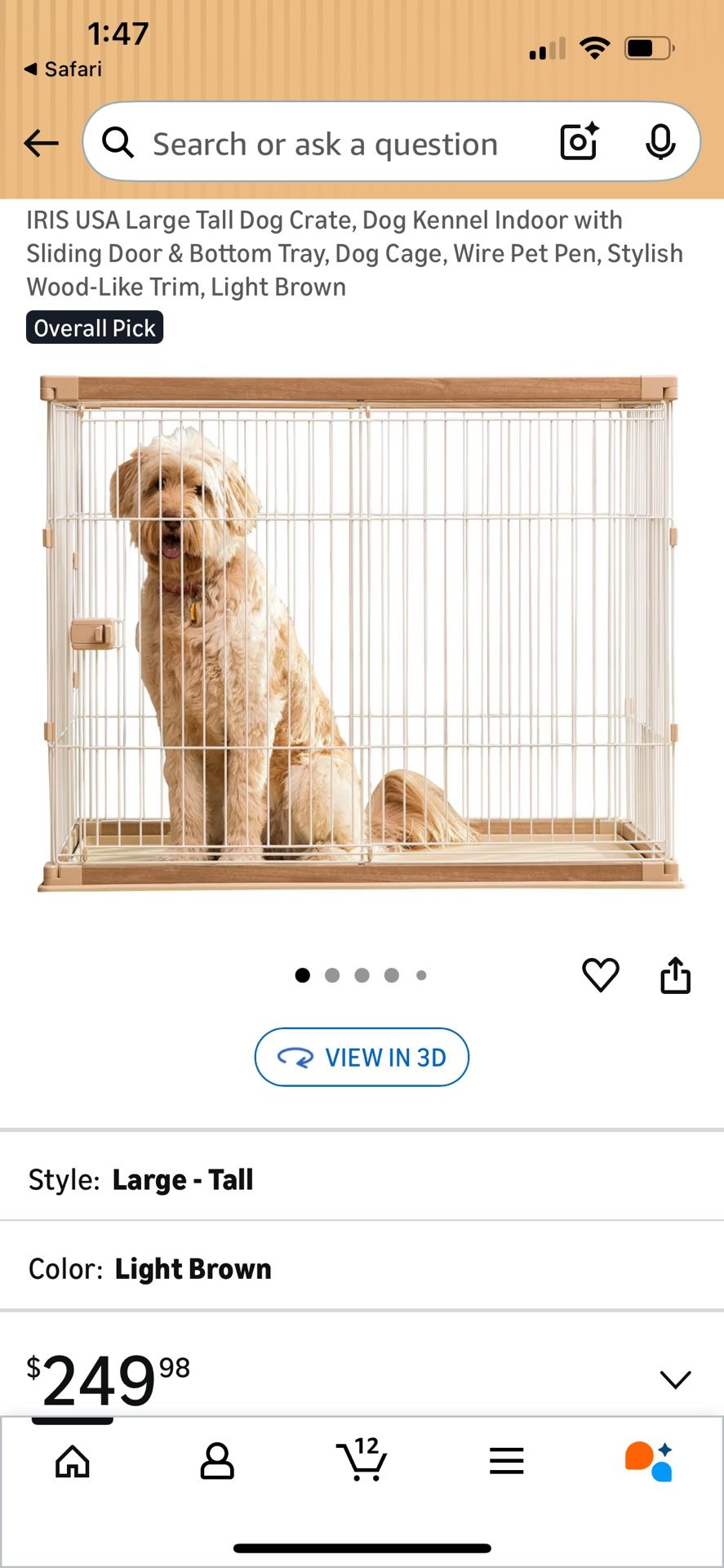This screenshot has height=1568, width=724.
Task: Open visual search with the camera icon
Action: tap(577, 142)
